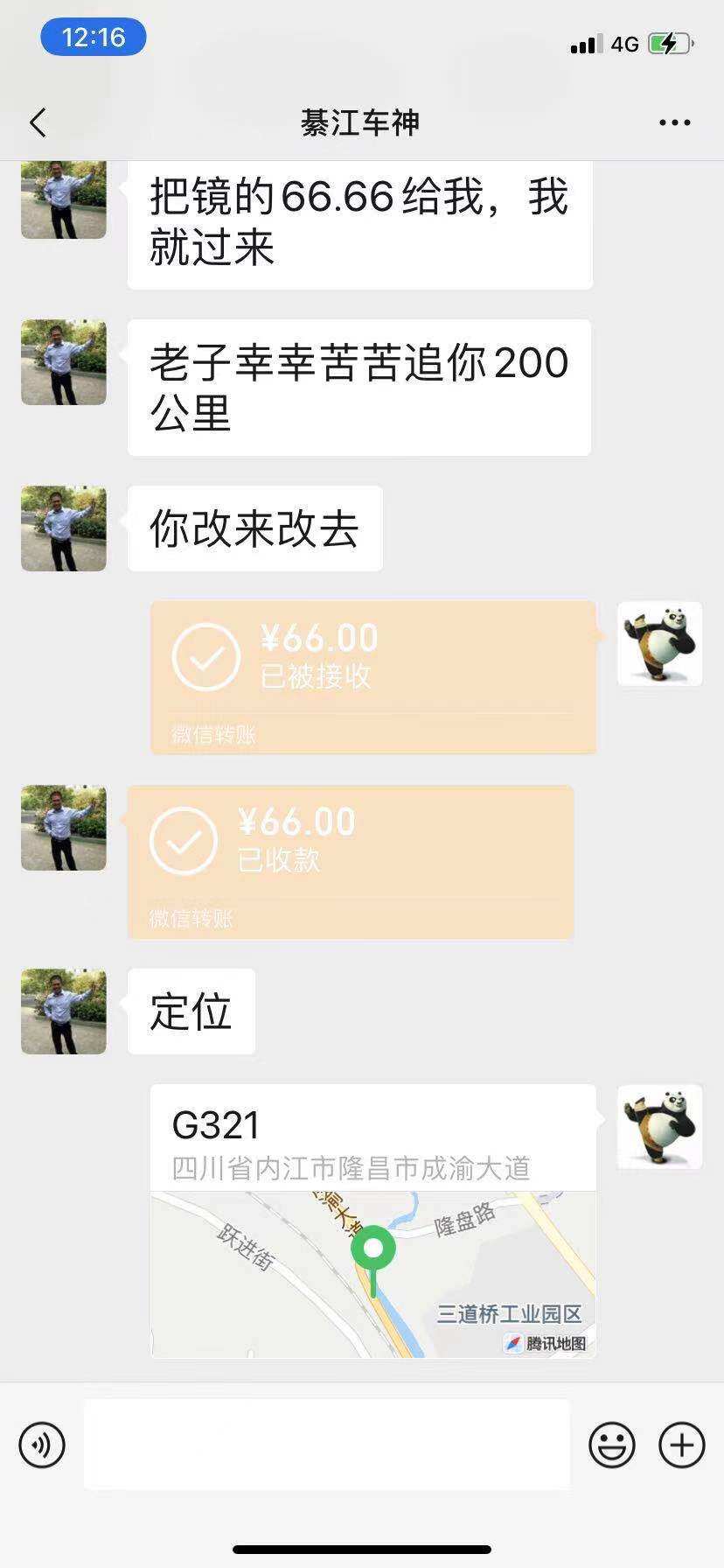724x1568 pixels.
Task: Go back from the 綦江车神 chat
Action: click(x=38, y=122)
